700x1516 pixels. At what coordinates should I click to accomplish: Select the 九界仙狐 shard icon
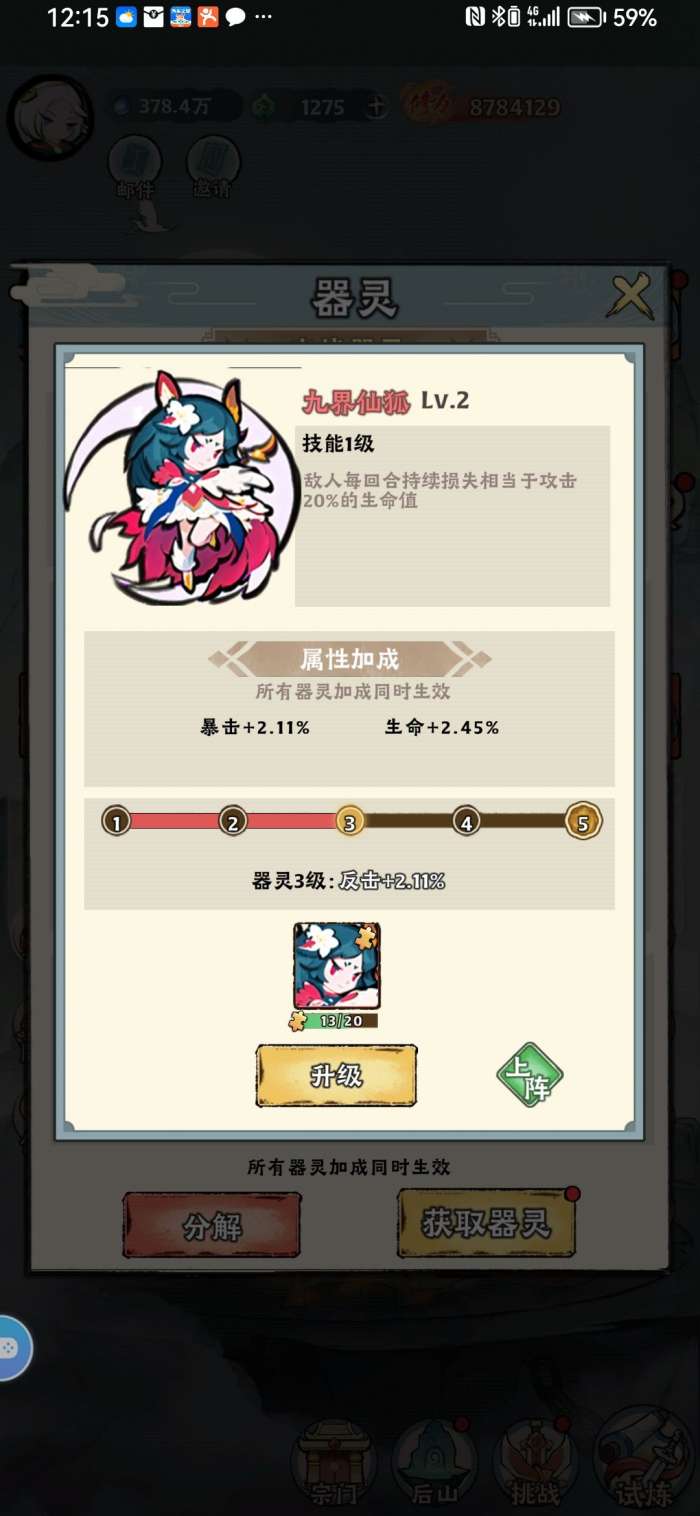click(336, 966)
